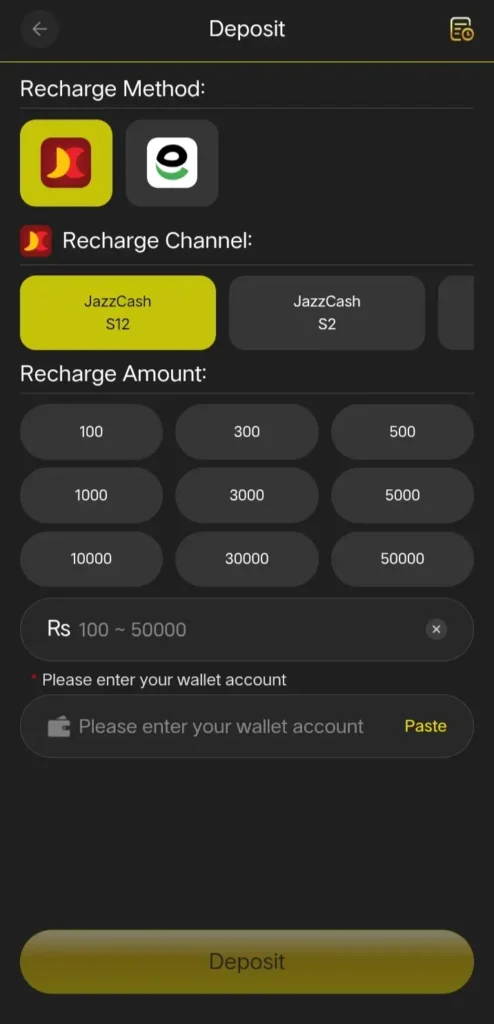The height and width of the screenshot is (1024, 494).
Task: Select the Easypaisa recharge method
Action: (172, 163)
